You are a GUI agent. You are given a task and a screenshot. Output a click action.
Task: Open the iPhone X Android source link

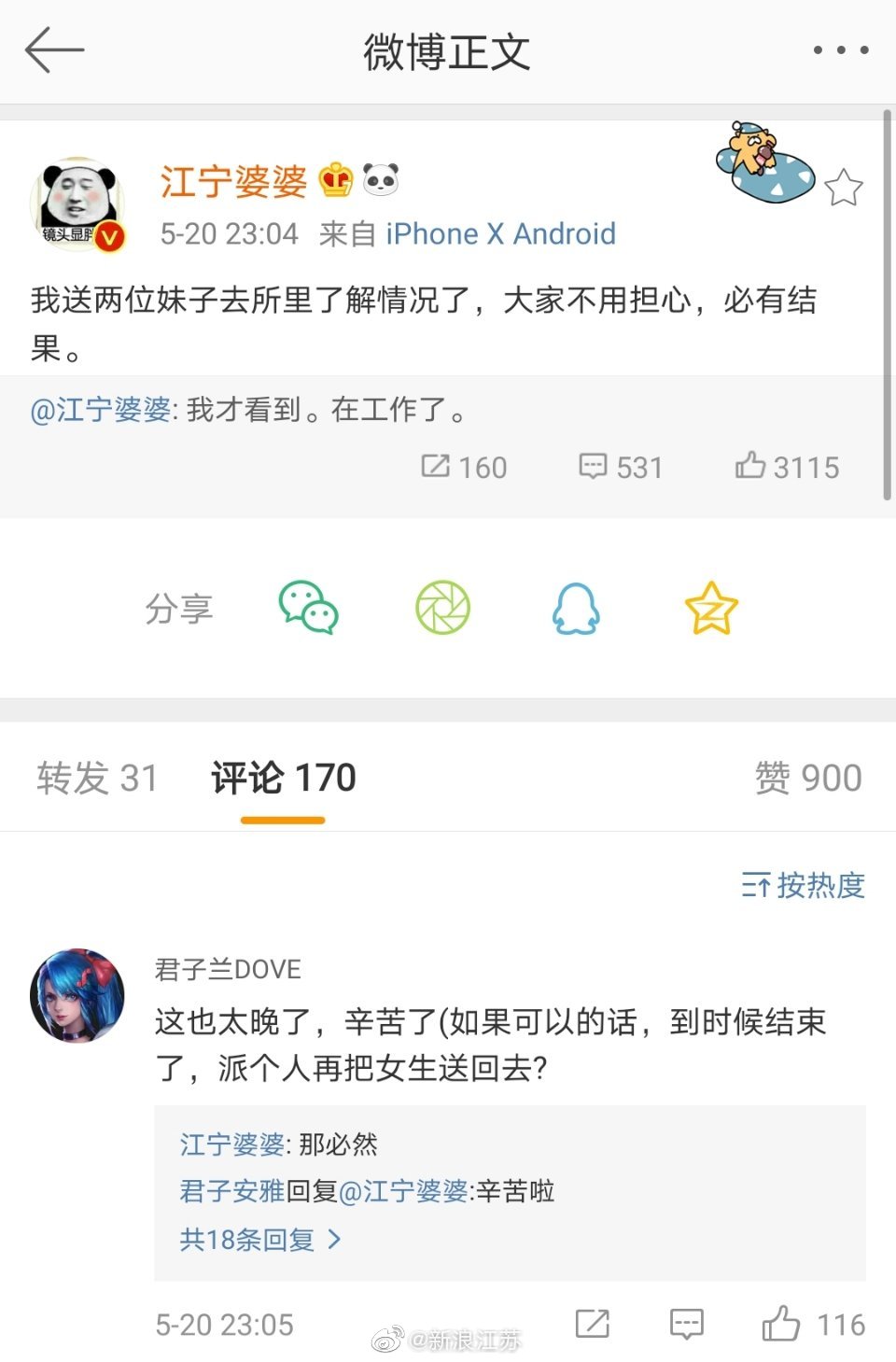[500, 233]
